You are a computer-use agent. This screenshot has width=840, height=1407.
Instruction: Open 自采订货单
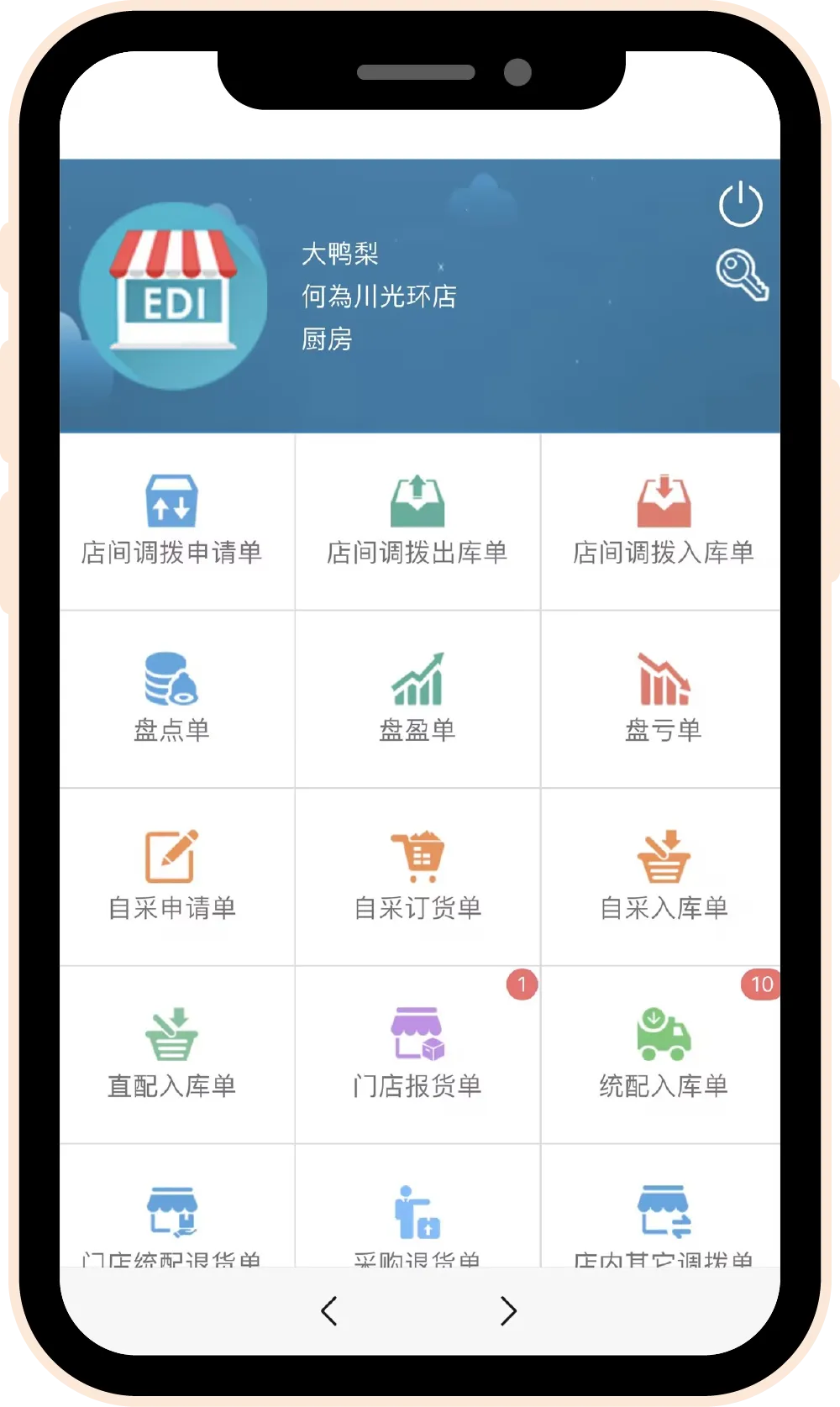point(417,878)
